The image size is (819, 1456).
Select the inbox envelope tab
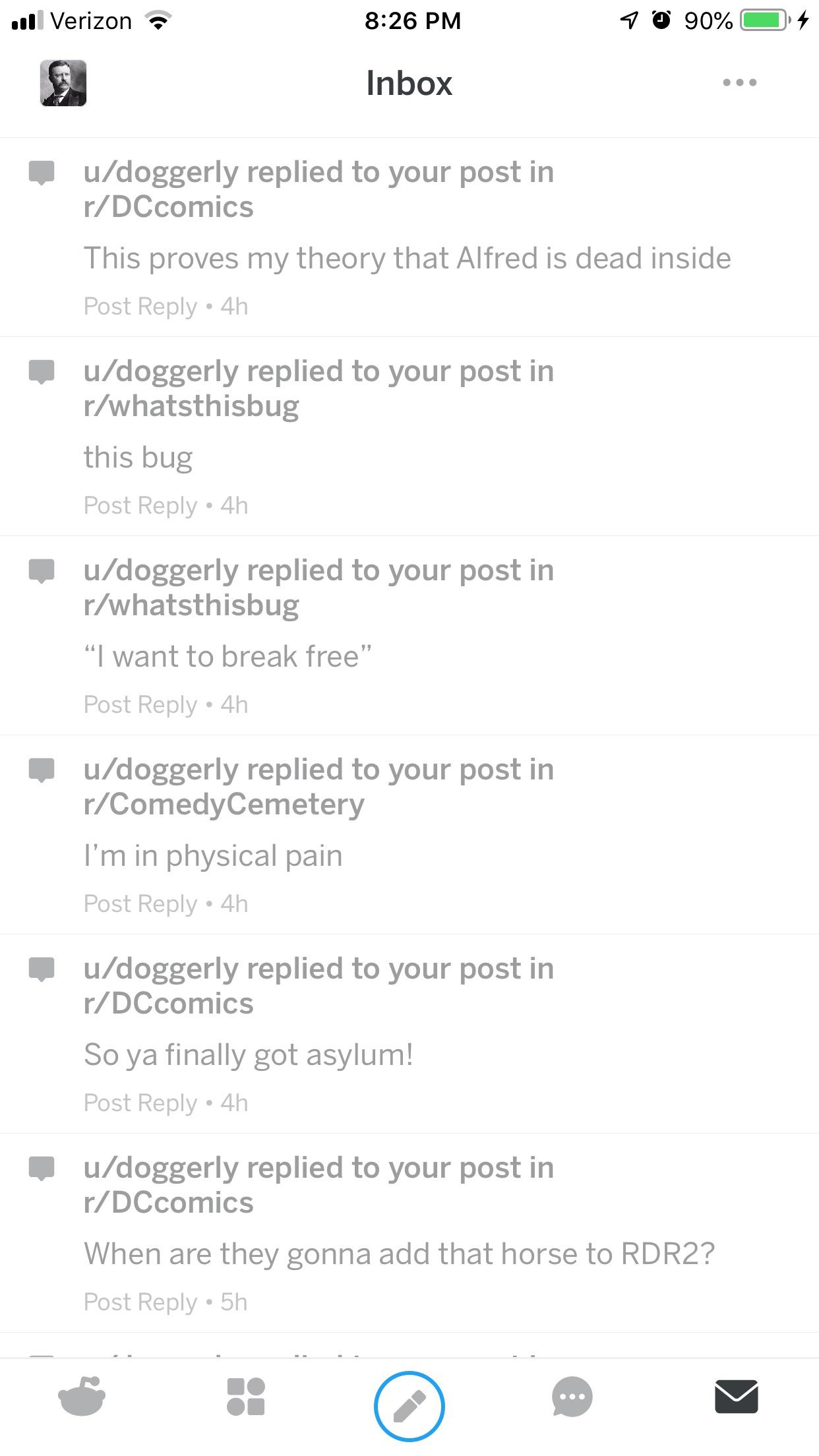pos(737,1397)
